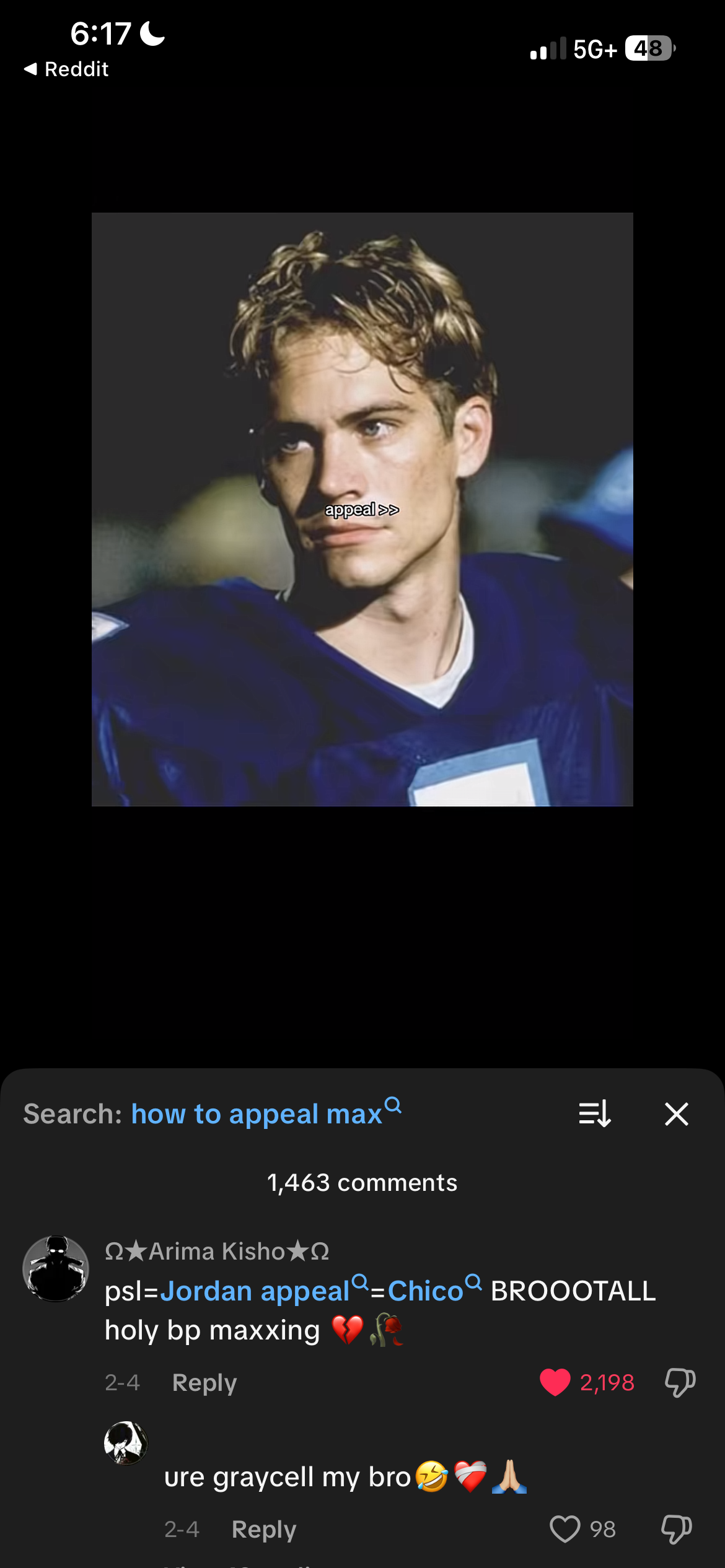Image resolution: width=725 pixels, height=1568 pixels.
Task: Dislike the graycell reply comment
Action: tap(677, 1529)
